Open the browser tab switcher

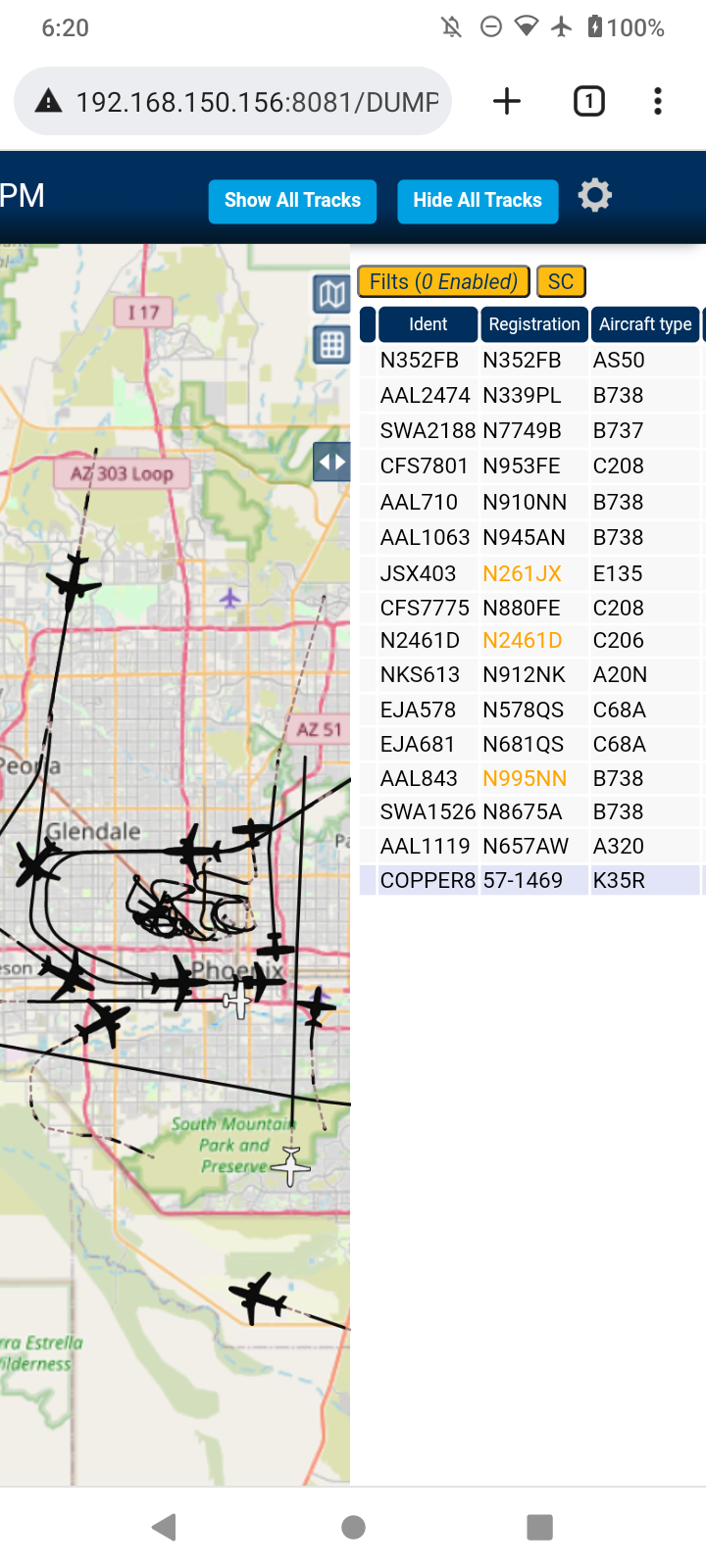[x=588, y=101]
